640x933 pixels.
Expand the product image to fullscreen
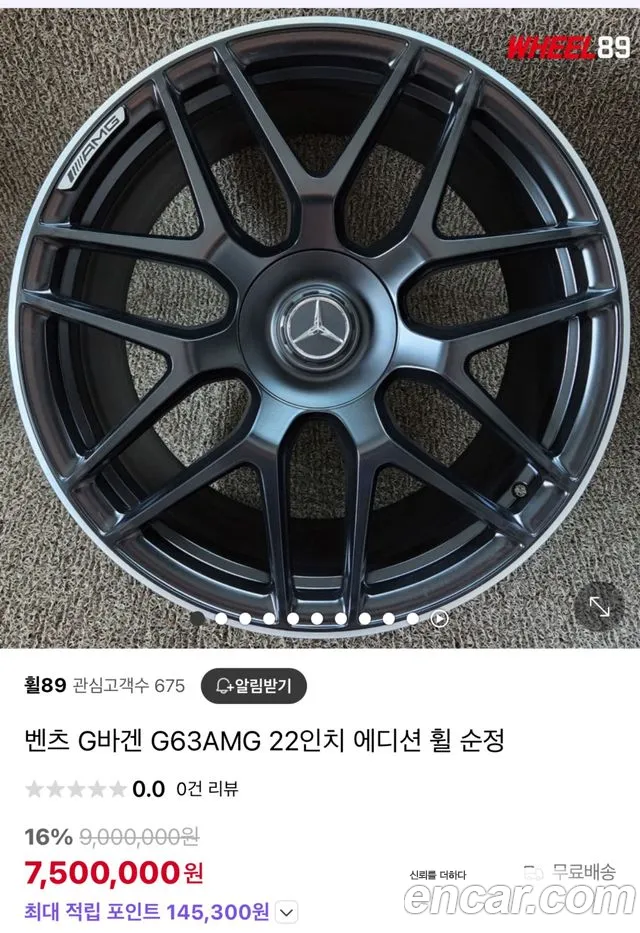tap(598, 606)
